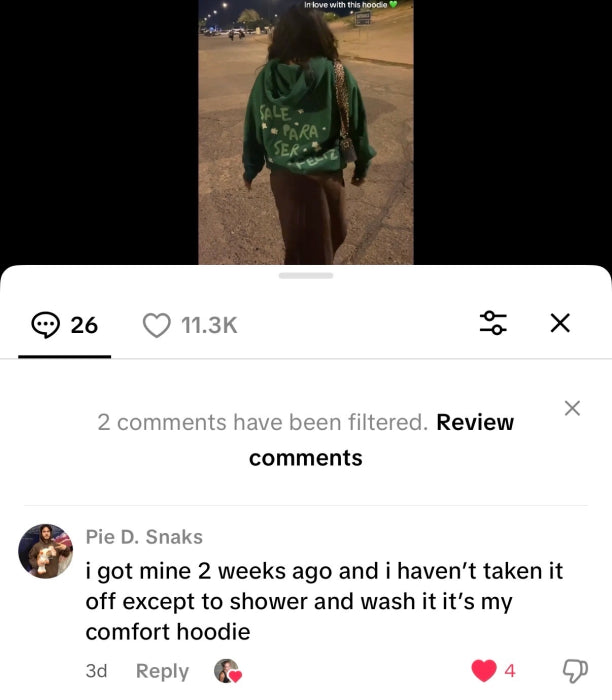Screen dimensions: 612x700
Task: Dismiss the filtered comments notice
Action: (x=572, y=408)
